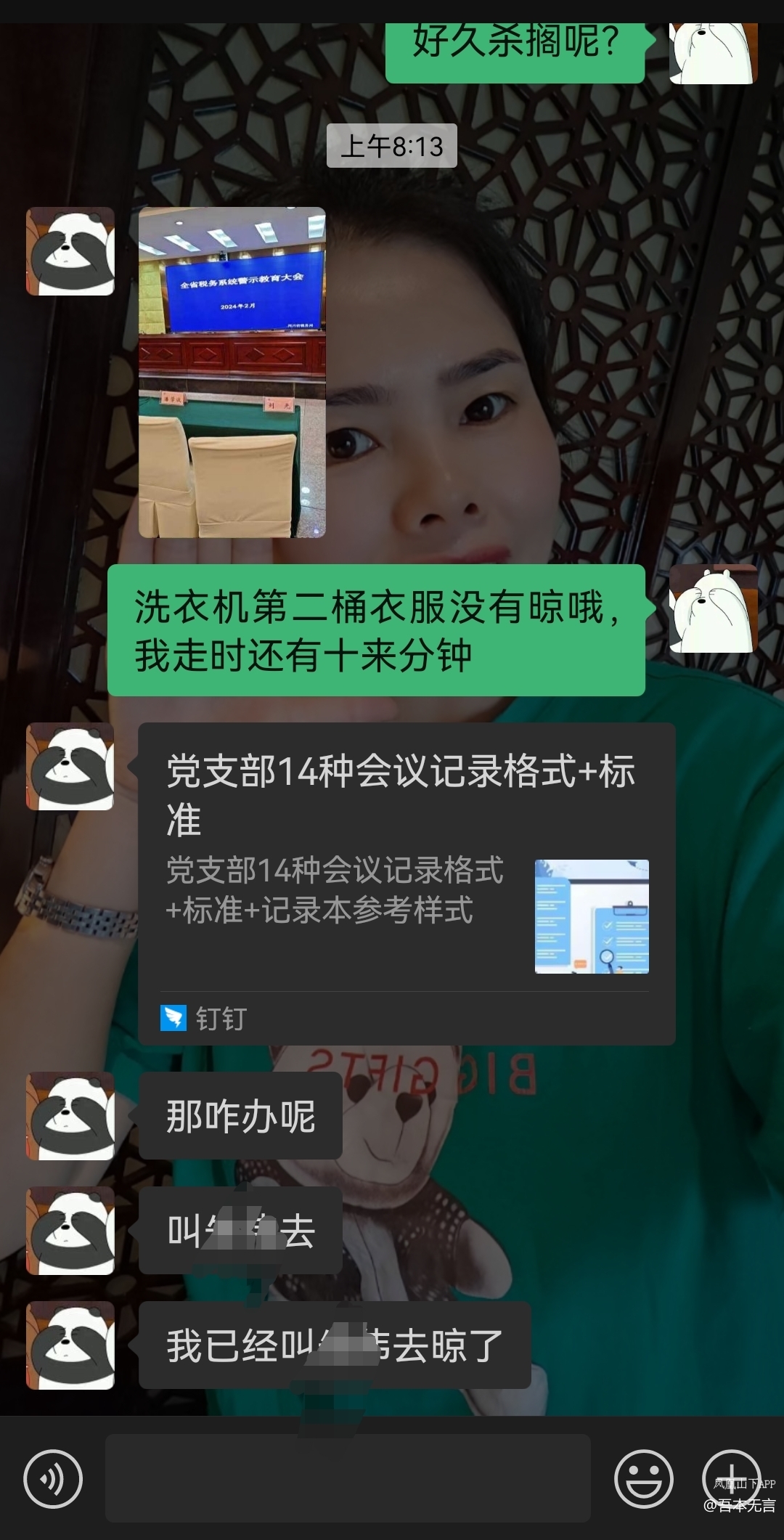Image resolution: width=784 pixels, height=1540 pixels.
Task: Tap the message text field
Action: pos(348,1479)
